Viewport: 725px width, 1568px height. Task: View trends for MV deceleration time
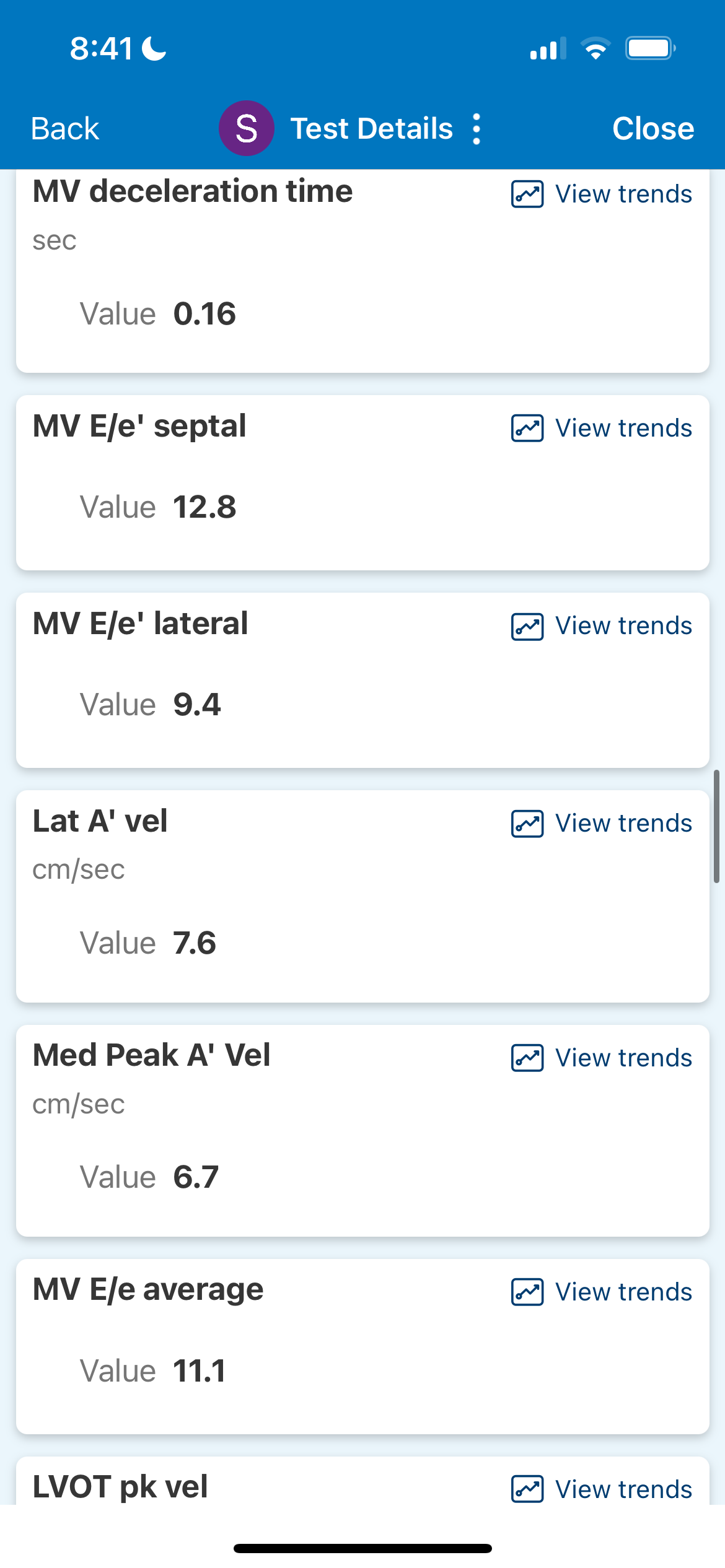click(x=602, y=194)
